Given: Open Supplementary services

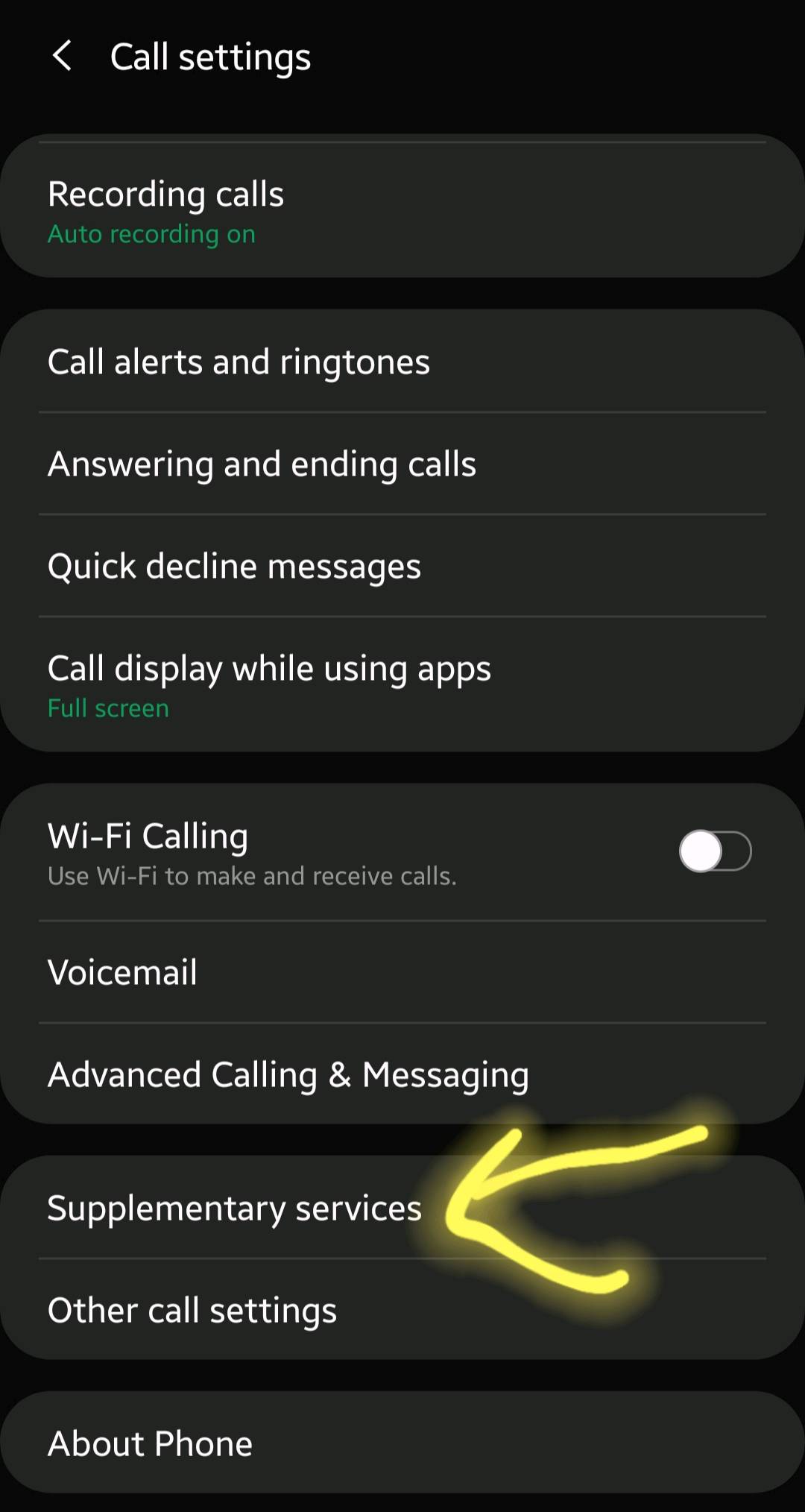Looking at the screenshot, I should 402,1207.
